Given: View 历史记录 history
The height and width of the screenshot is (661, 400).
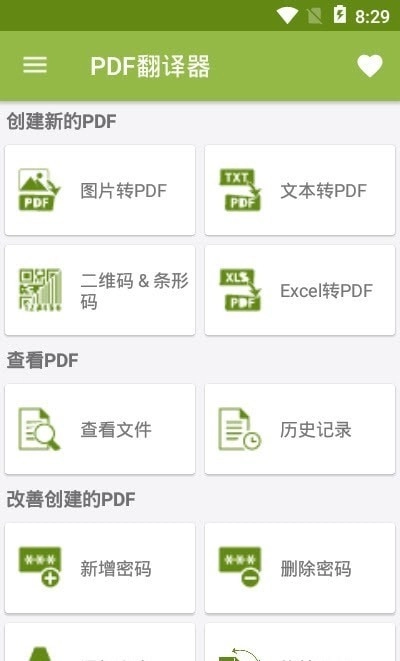Looking at the screenshot, I should tap(300, 429).
